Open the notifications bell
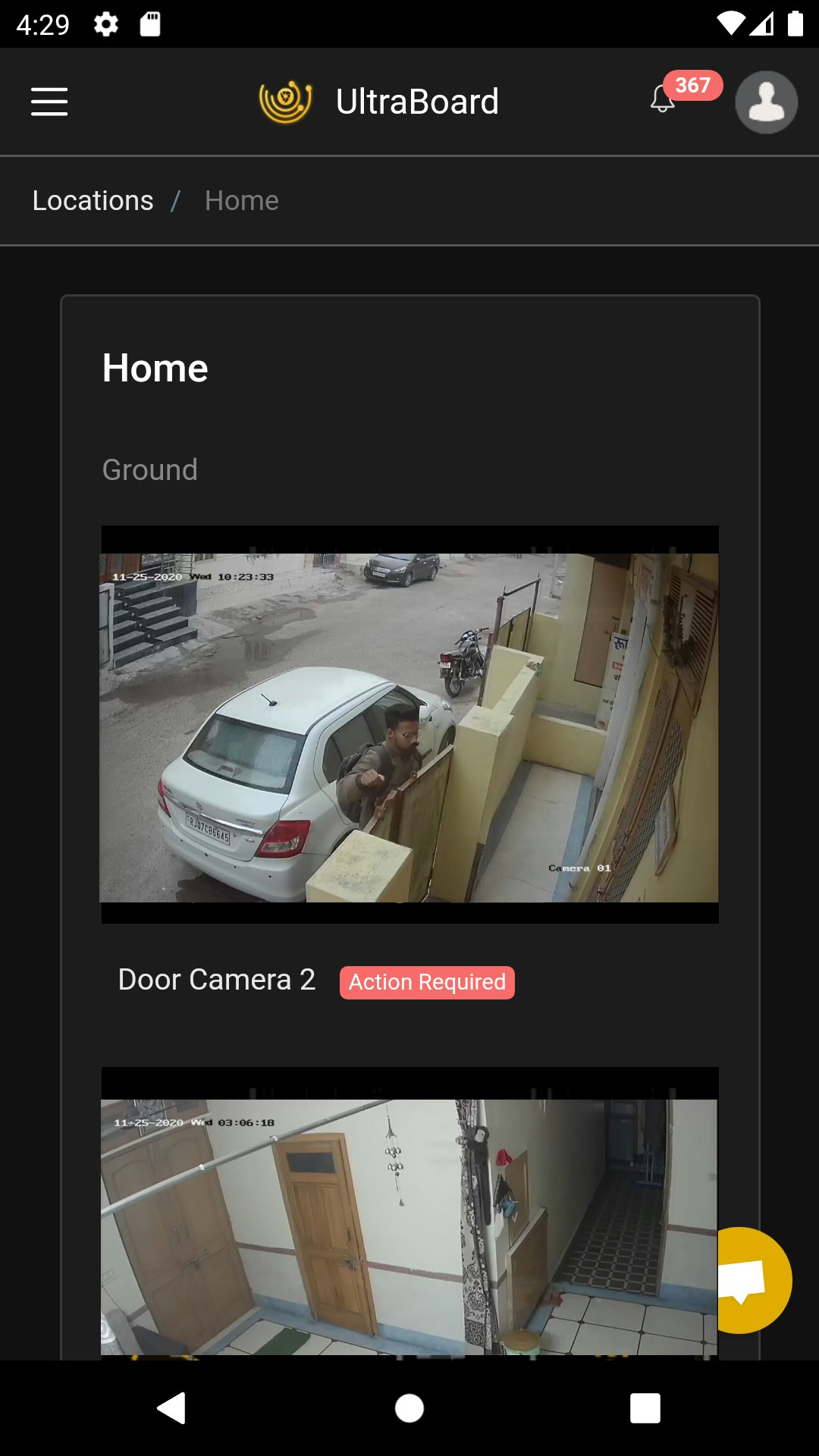Viewport: 819px width, 1456px height. 664,99
